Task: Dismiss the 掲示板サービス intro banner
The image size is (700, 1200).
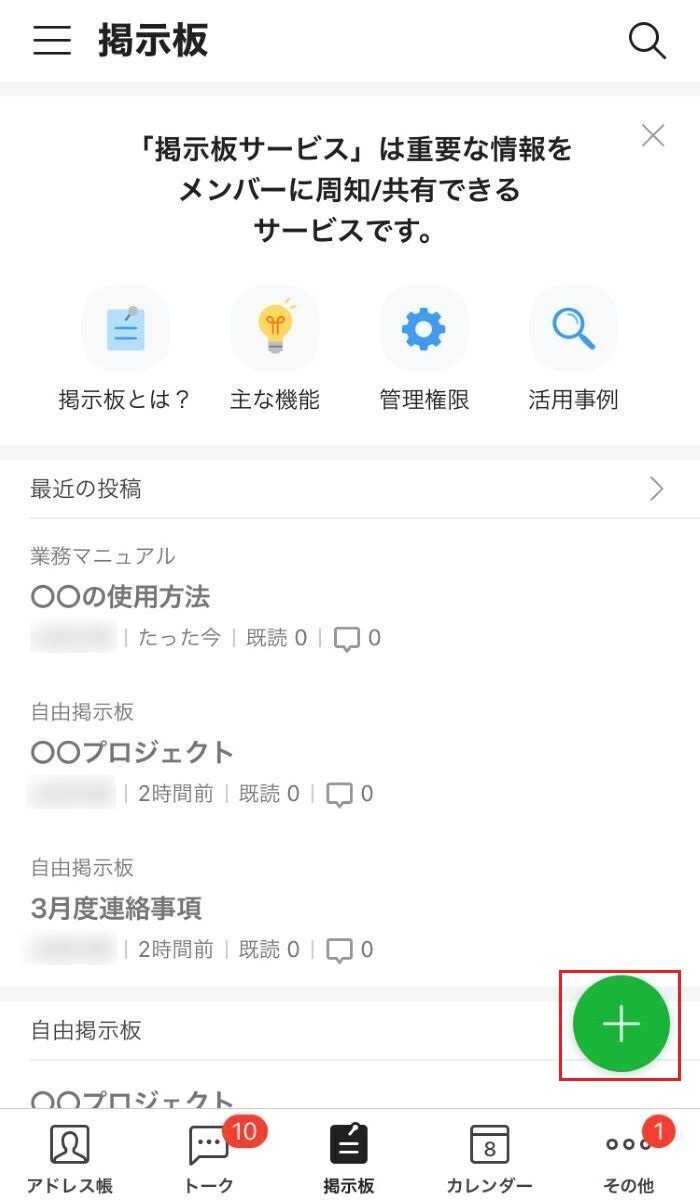Action: tap(653, 136)
